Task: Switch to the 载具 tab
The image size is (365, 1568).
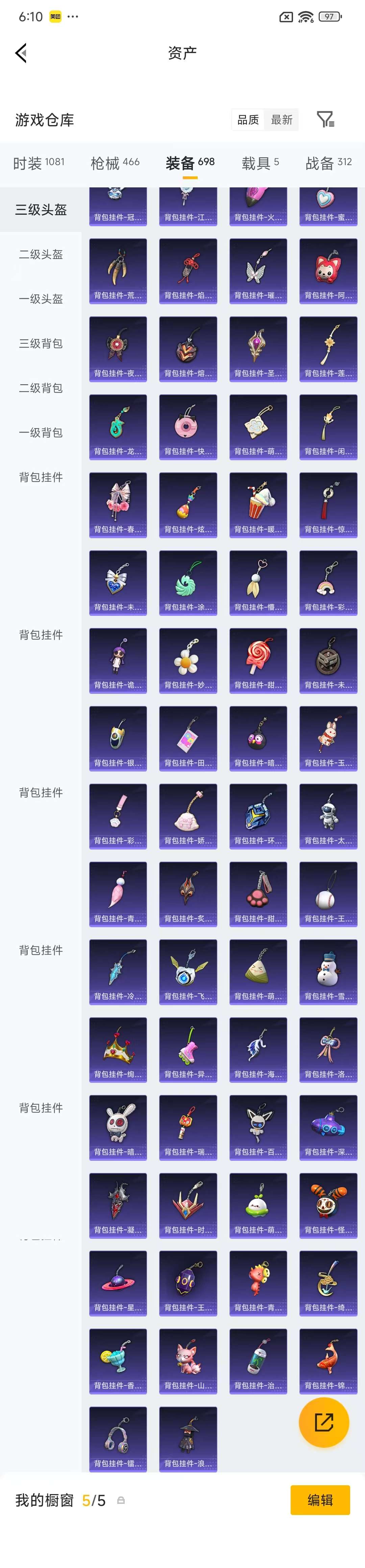Action: point(260,162)
